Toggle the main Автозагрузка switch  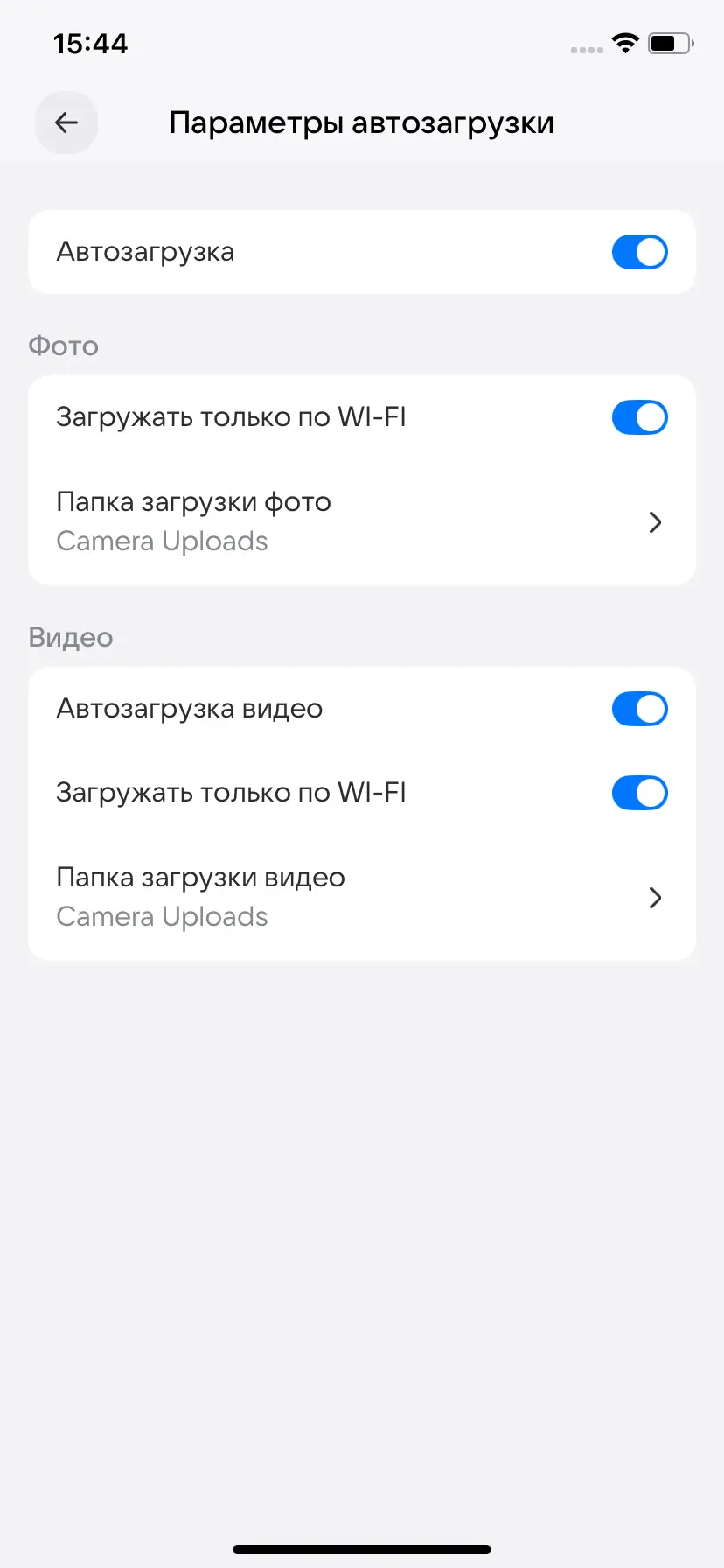click(x=639, y=252)
